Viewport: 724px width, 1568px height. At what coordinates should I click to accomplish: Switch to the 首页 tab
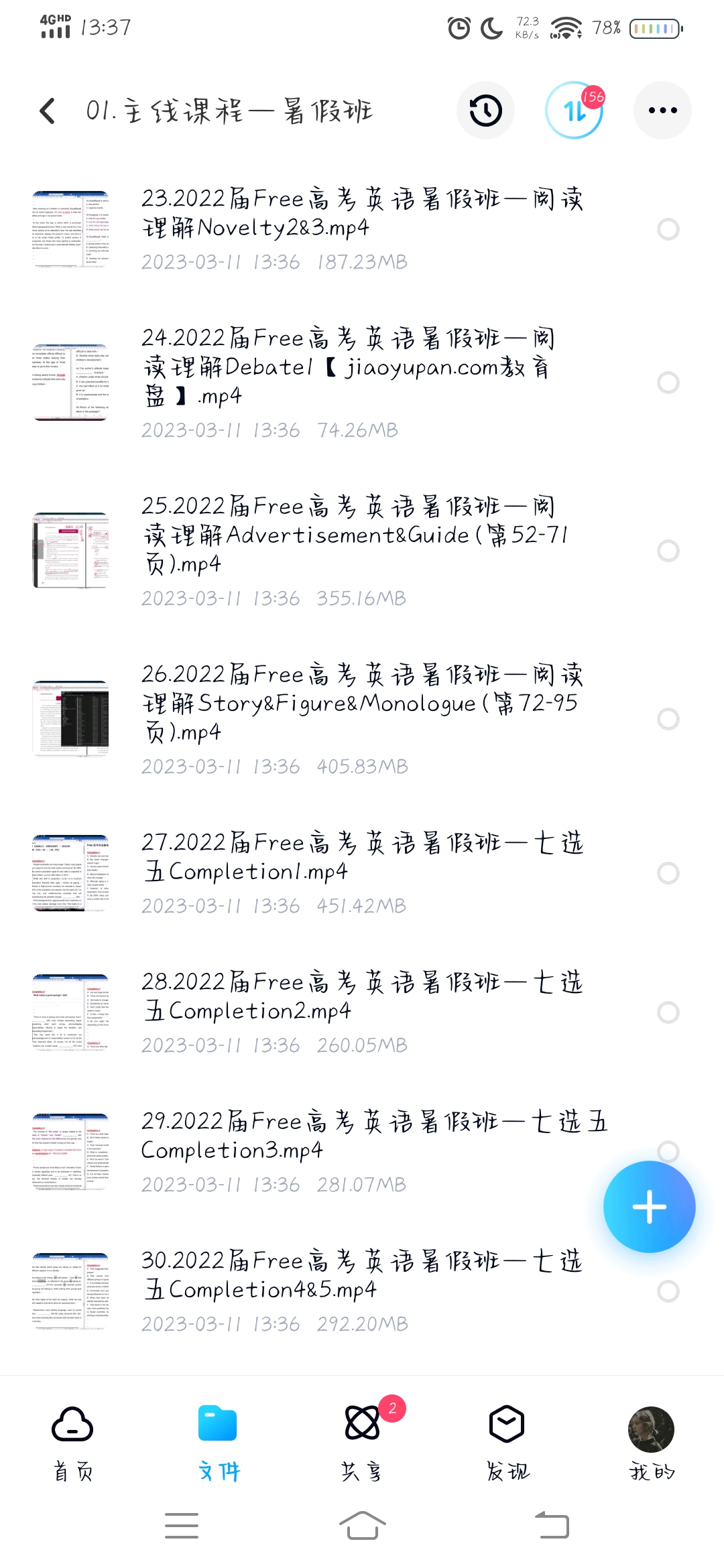pos(72,1442)
